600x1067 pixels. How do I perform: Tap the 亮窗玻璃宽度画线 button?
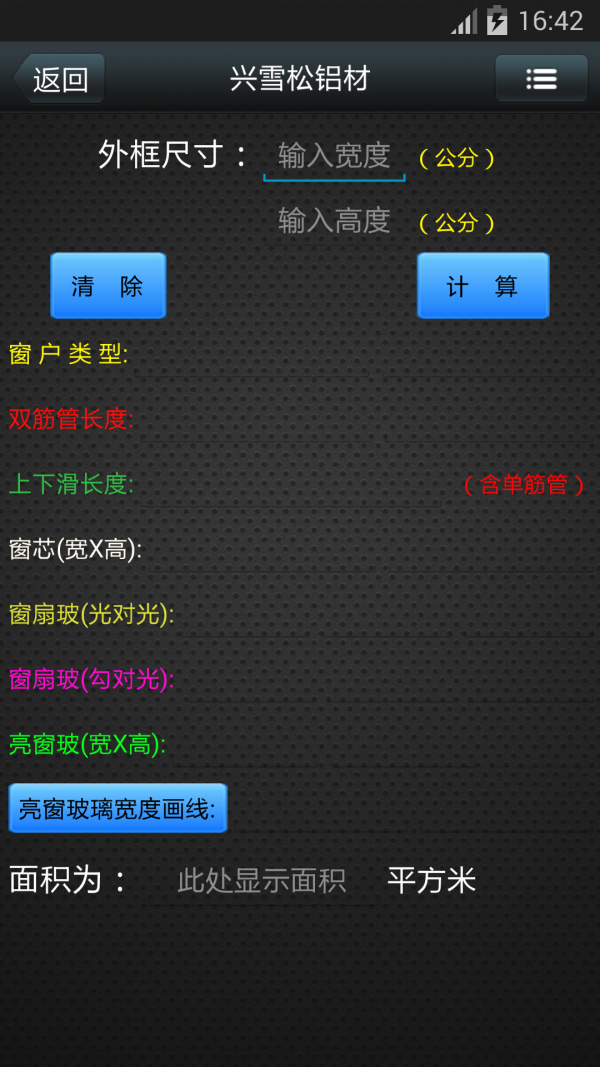(x=118, y=809)
